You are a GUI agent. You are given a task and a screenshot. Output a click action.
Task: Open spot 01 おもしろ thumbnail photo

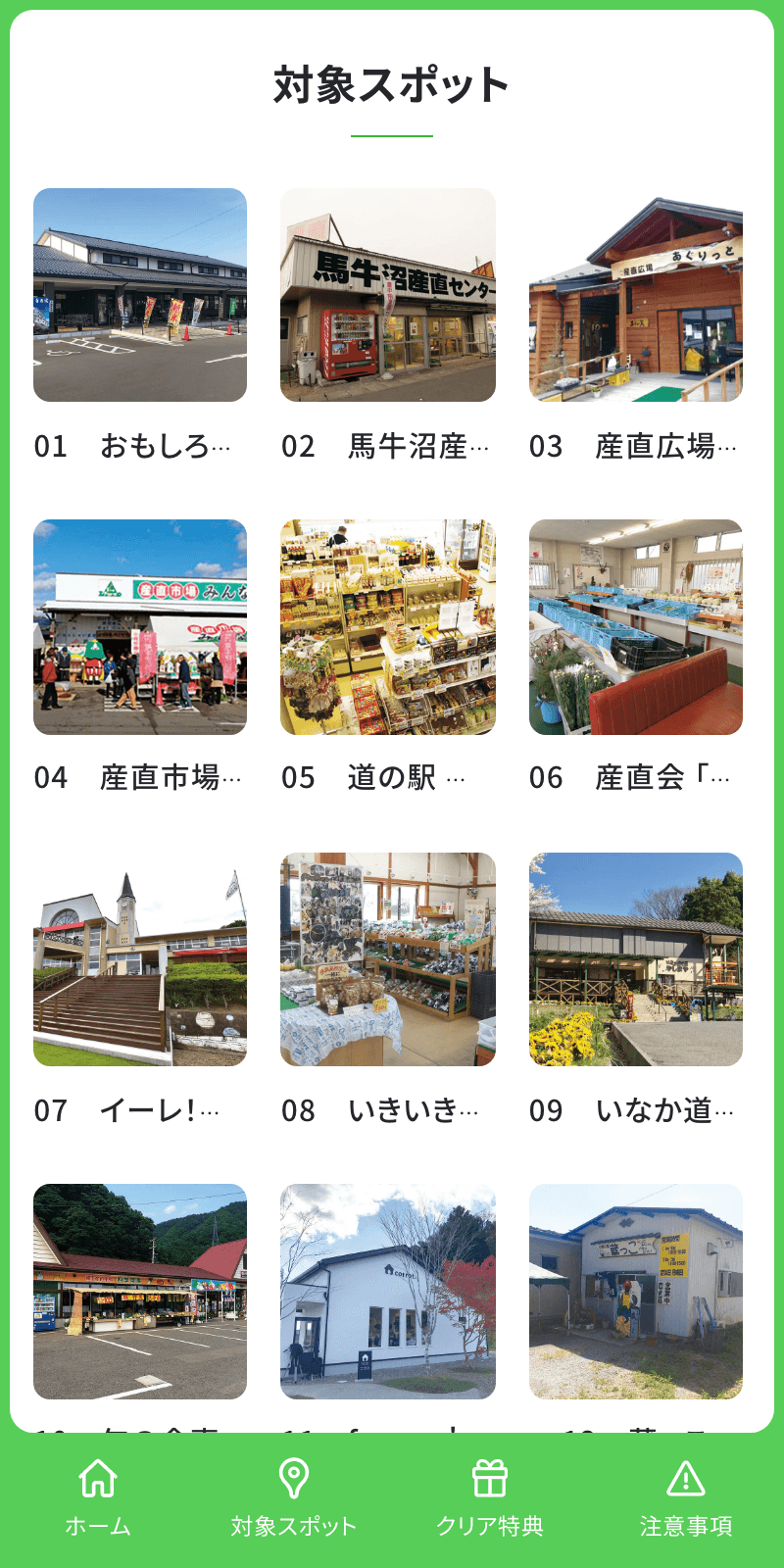click(x=142, y=294)
